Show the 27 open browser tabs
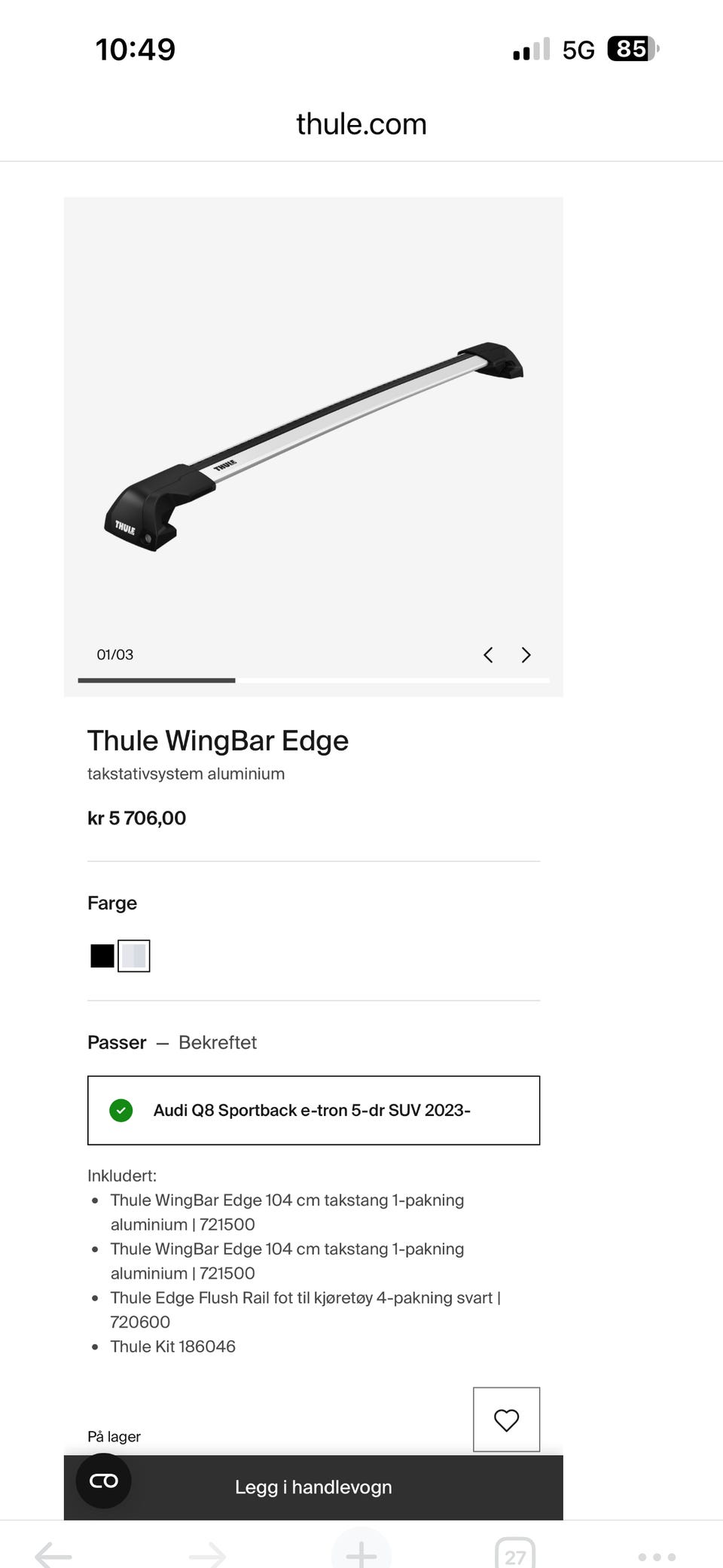Screen dimensions: 723x1568 point(515,1555)
